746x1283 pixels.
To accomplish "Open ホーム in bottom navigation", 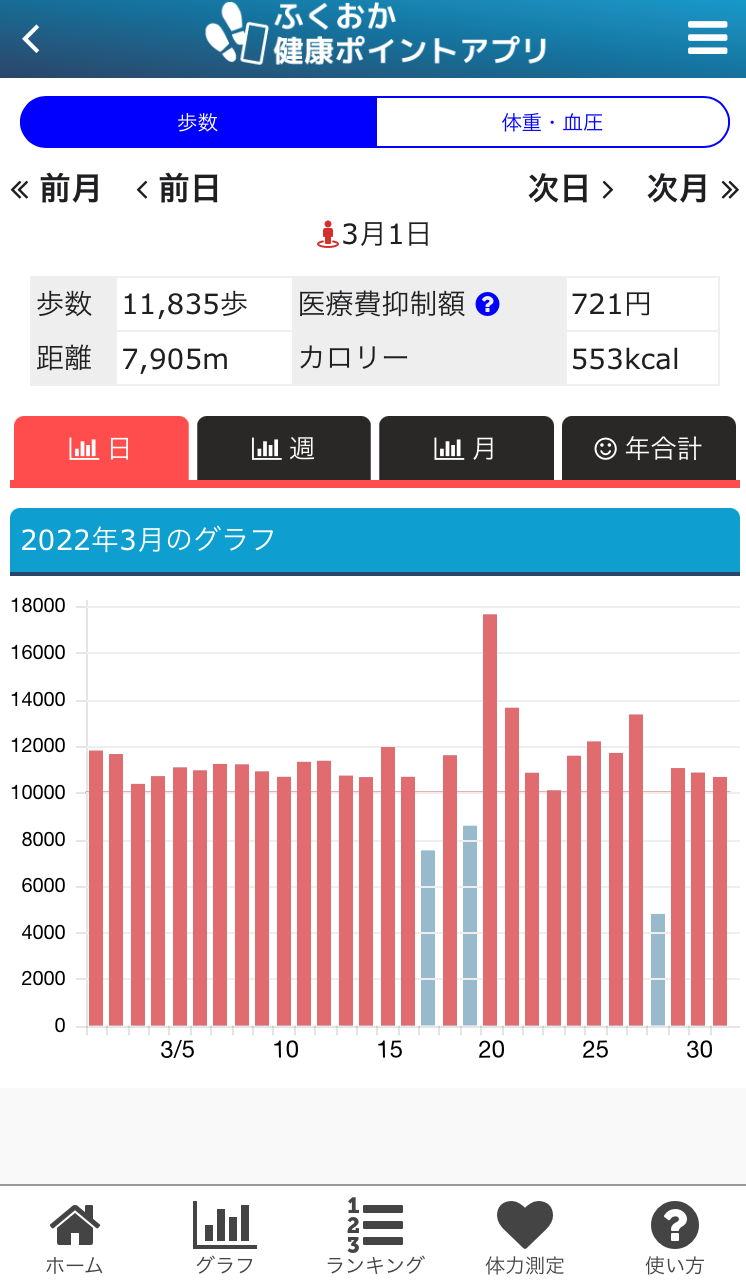I will point(74,1238).
